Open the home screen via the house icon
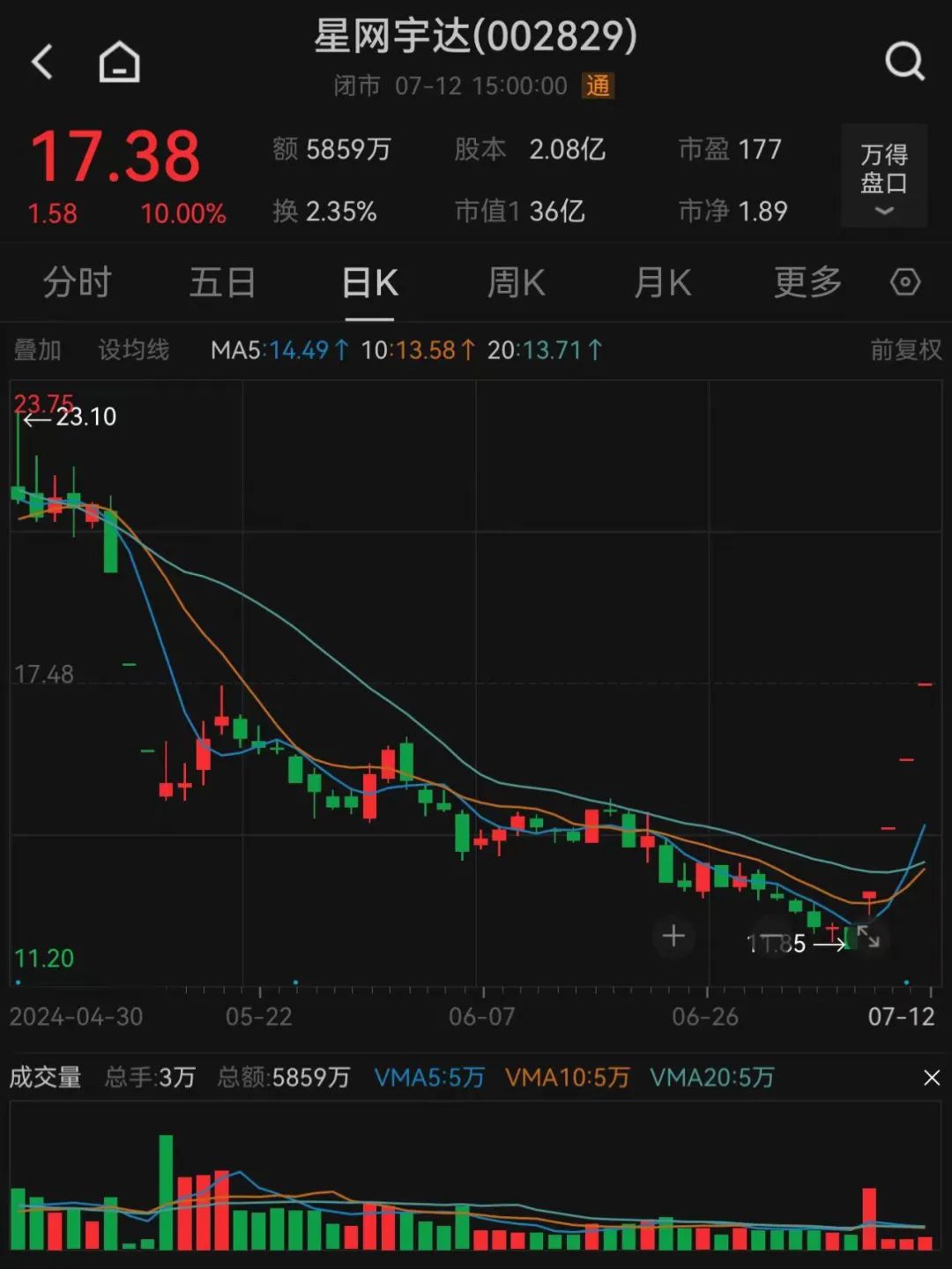Viewport: 952px width, 1269px height. pos(119,62)
